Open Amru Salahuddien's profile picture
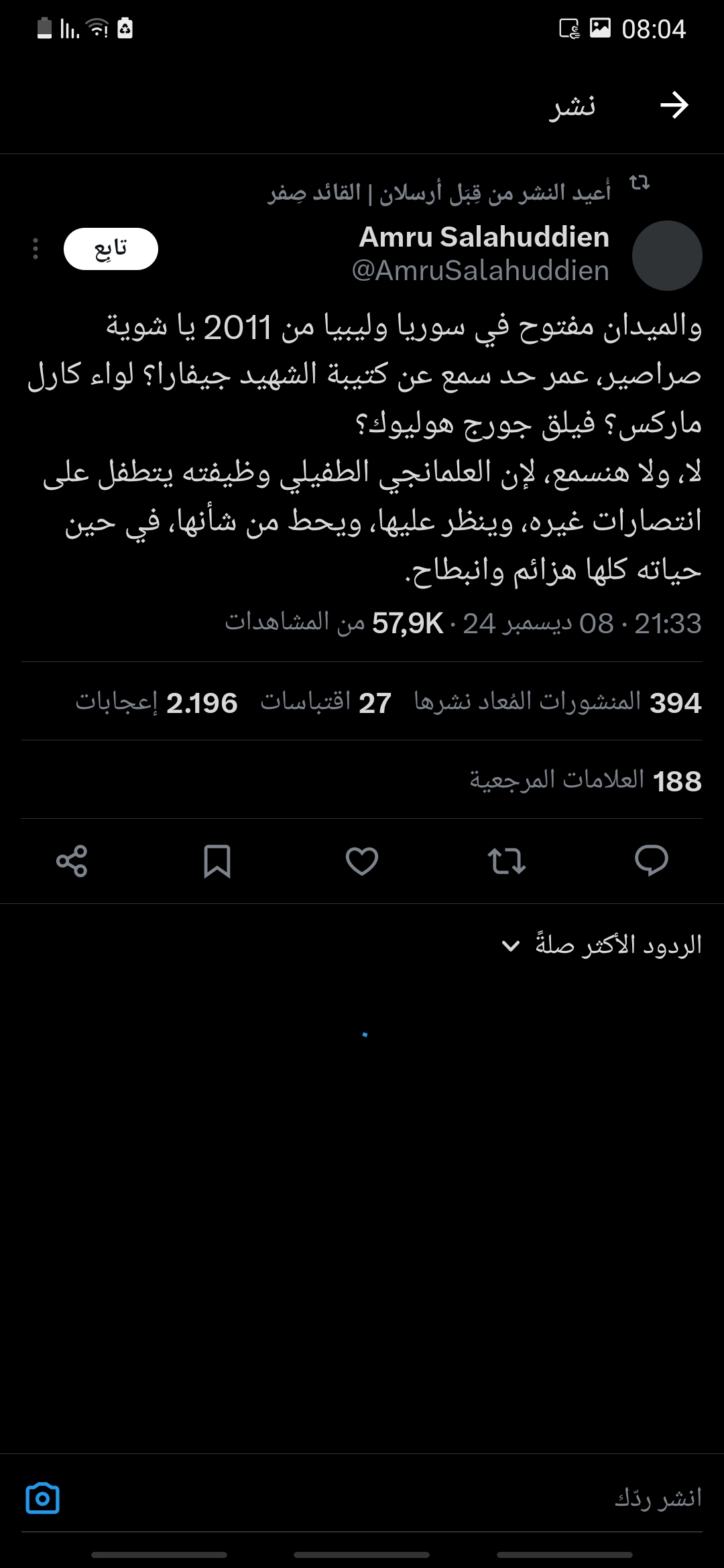Image resolution: width=724 pixels, height=1568 pixels. coord(667,255)
